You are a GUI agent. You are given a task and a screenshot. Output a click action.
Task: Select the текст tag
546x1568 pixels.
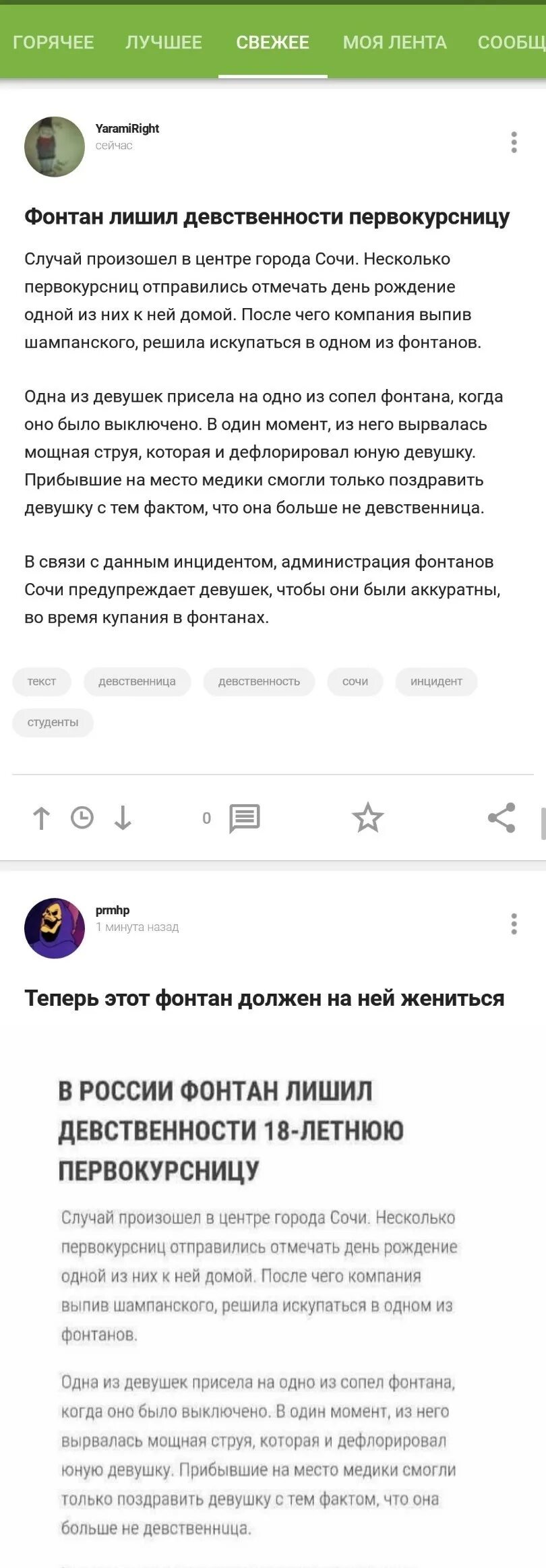click(42, 682)
